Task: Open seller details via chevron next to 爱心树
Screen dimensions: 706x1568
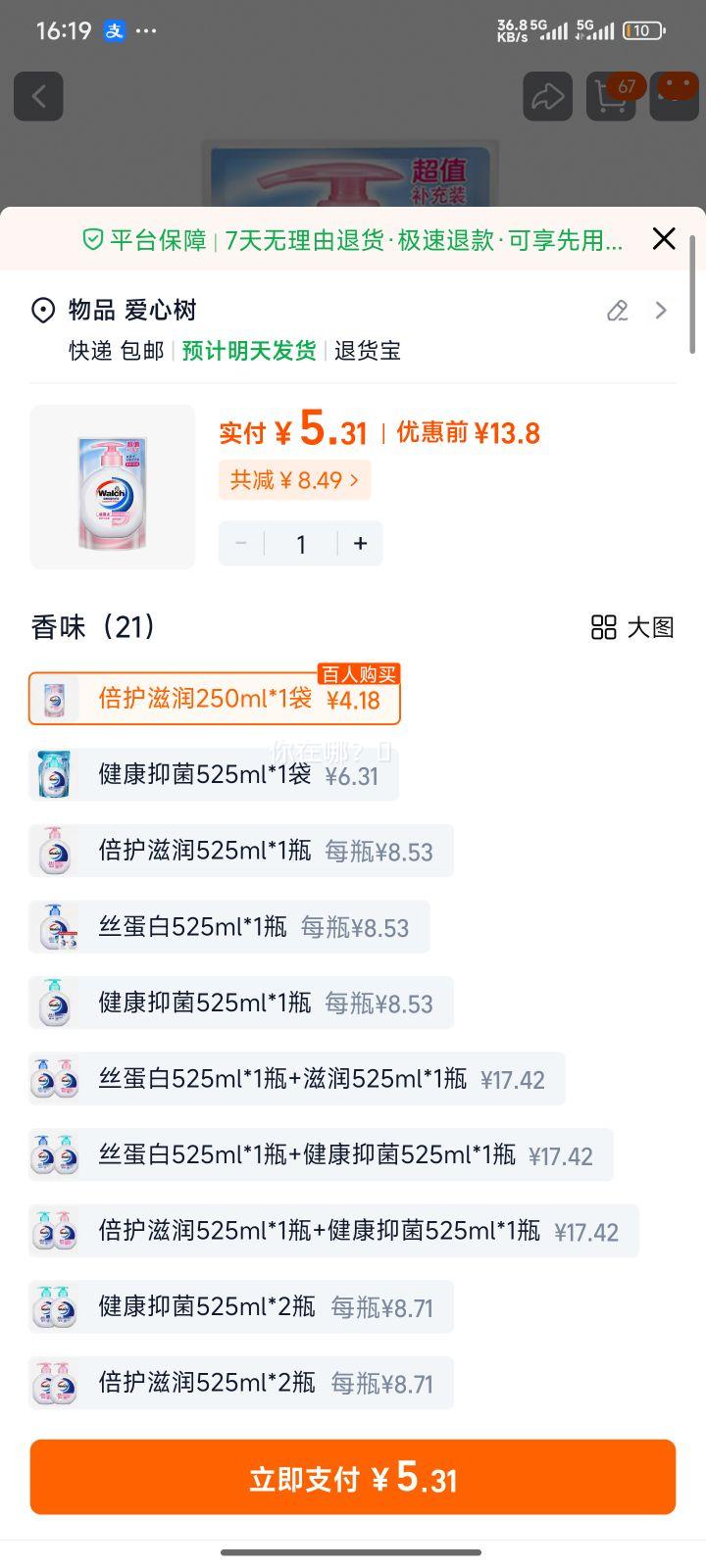Action: point(662,310)
